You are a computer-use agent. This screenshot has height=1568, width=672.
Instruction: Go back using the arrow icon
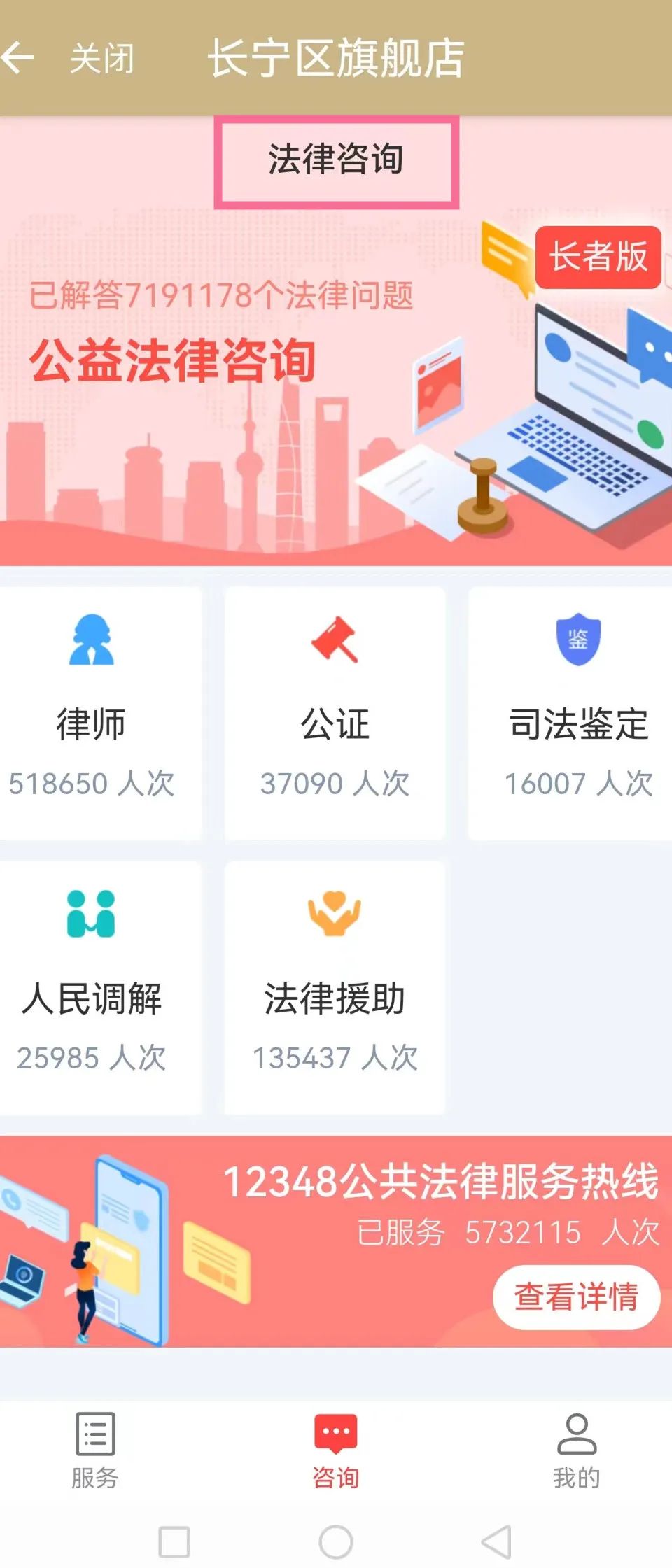click(19, 57)
